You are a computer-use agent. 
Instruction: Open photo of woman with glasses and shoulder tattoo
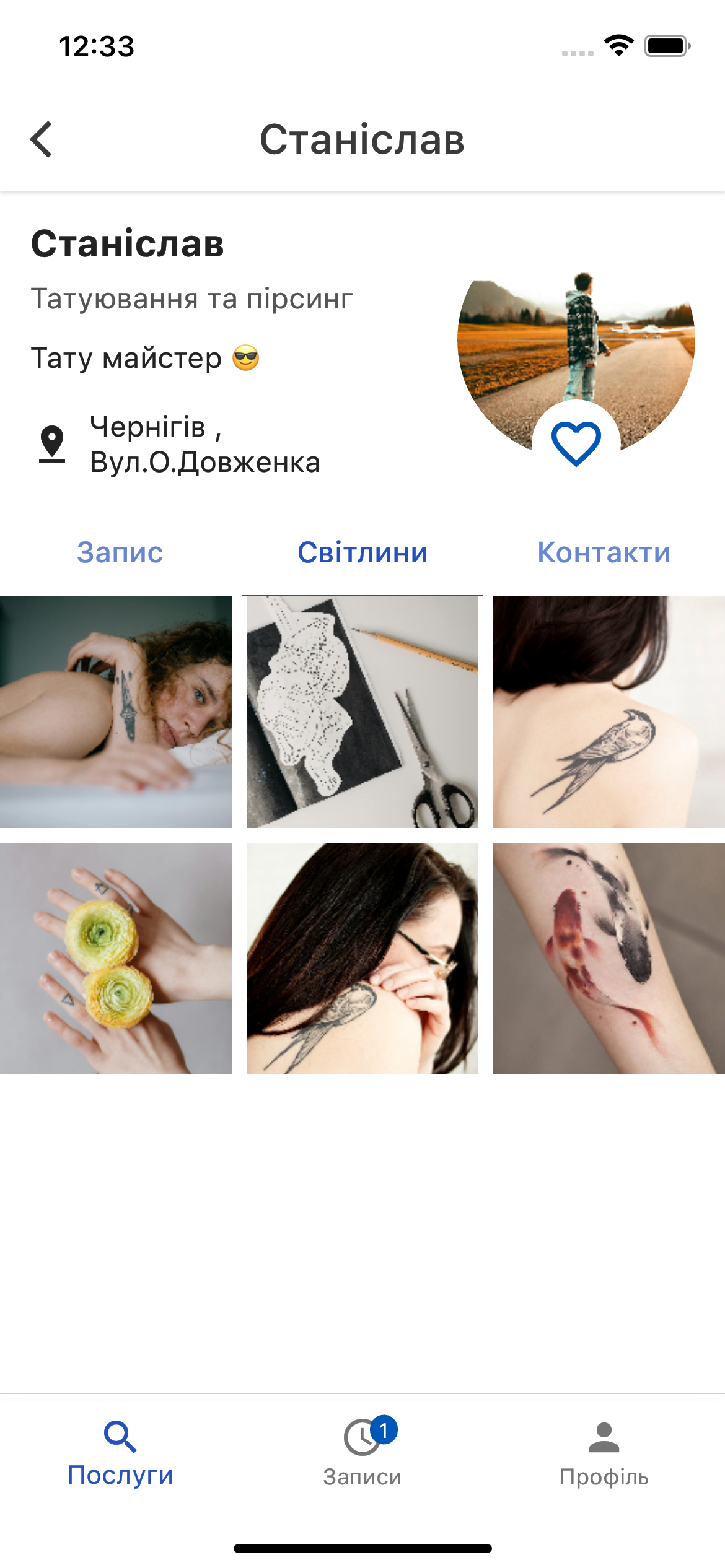coord(362,958)
